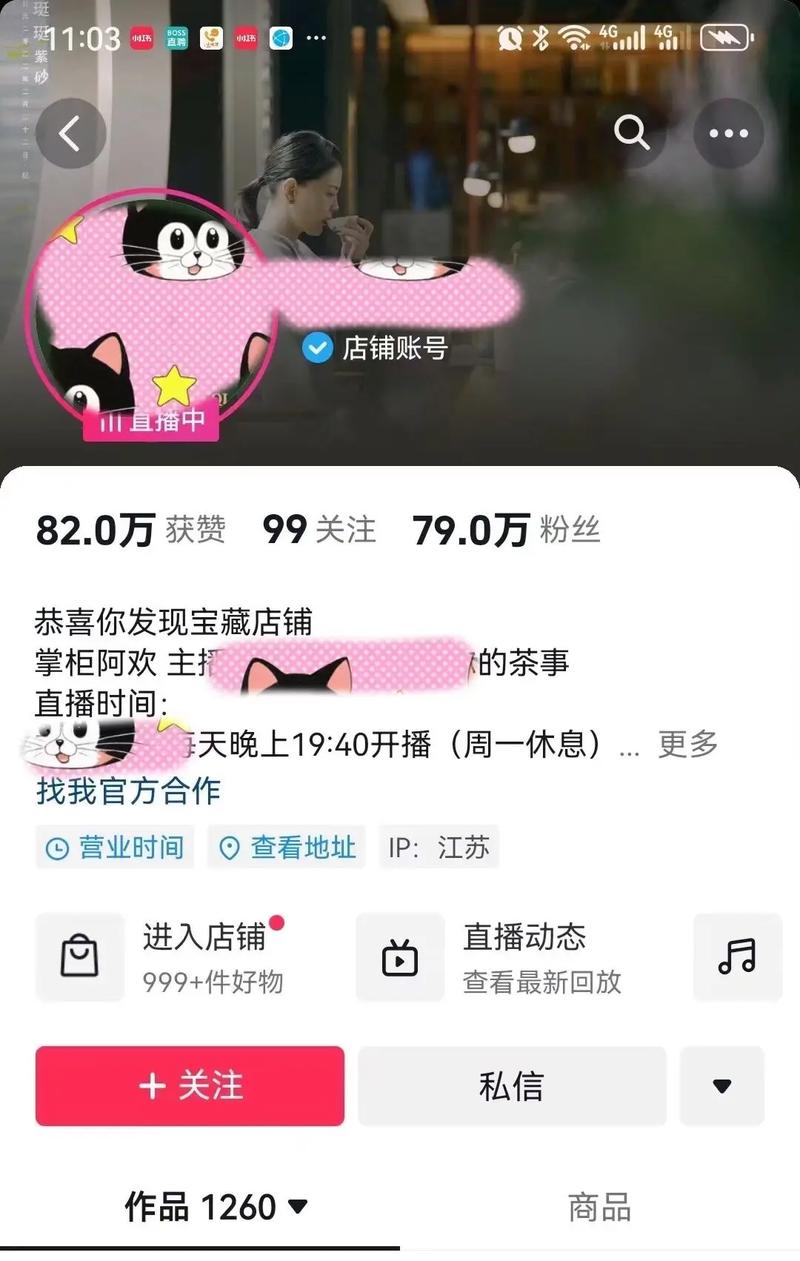Open the 找我官方合作 link

128,791
